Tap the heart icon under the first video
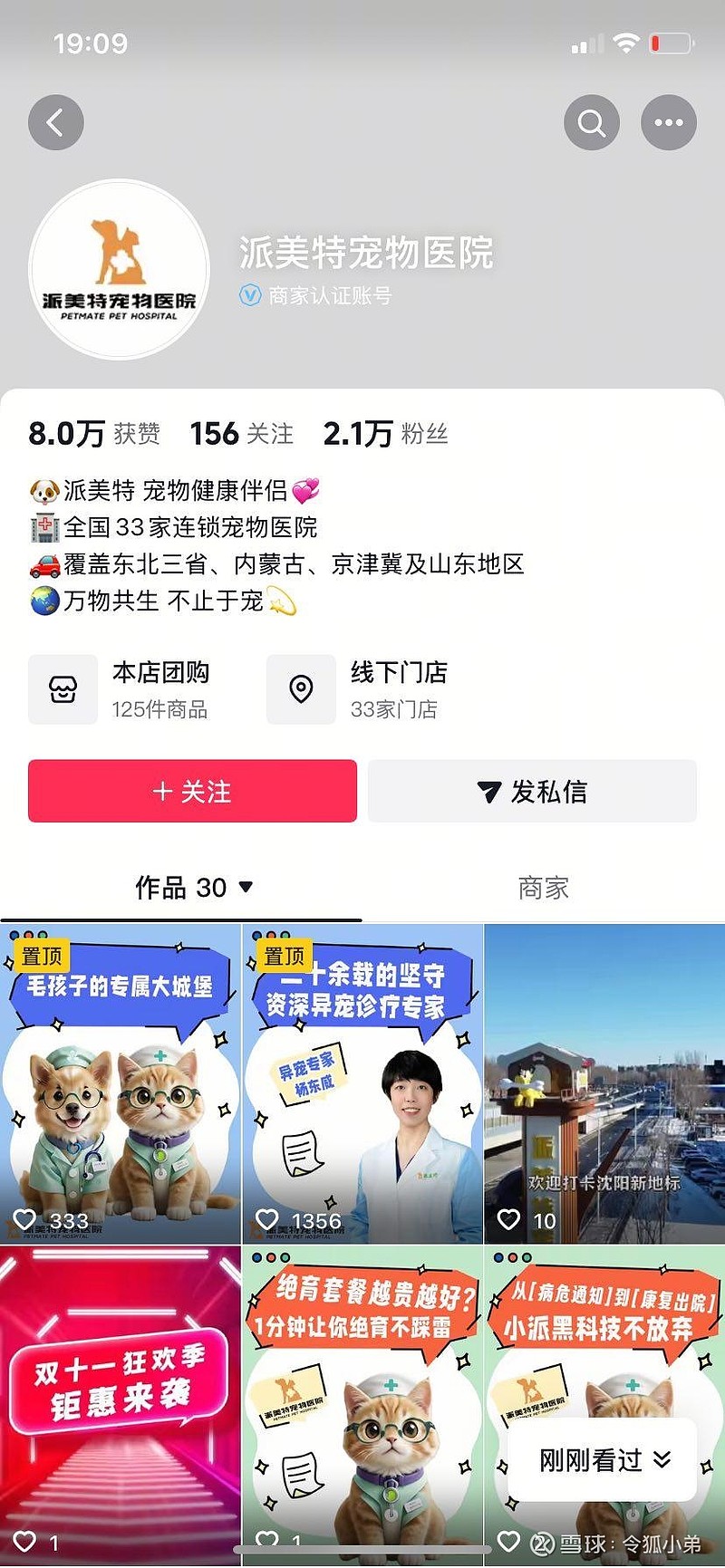 coord(24,1220)
